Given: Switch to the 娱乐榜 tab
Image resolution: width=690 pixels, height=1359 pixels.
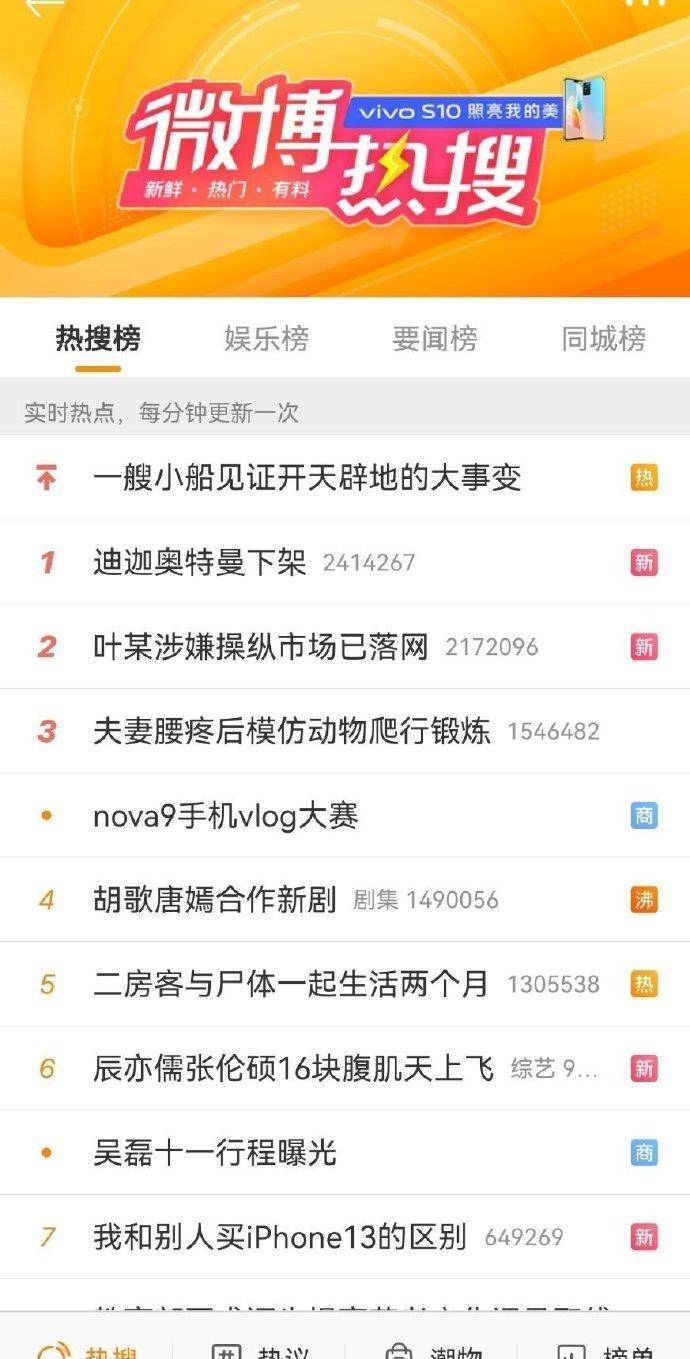Looking at the screenshot, I should [x=266, y=339].
